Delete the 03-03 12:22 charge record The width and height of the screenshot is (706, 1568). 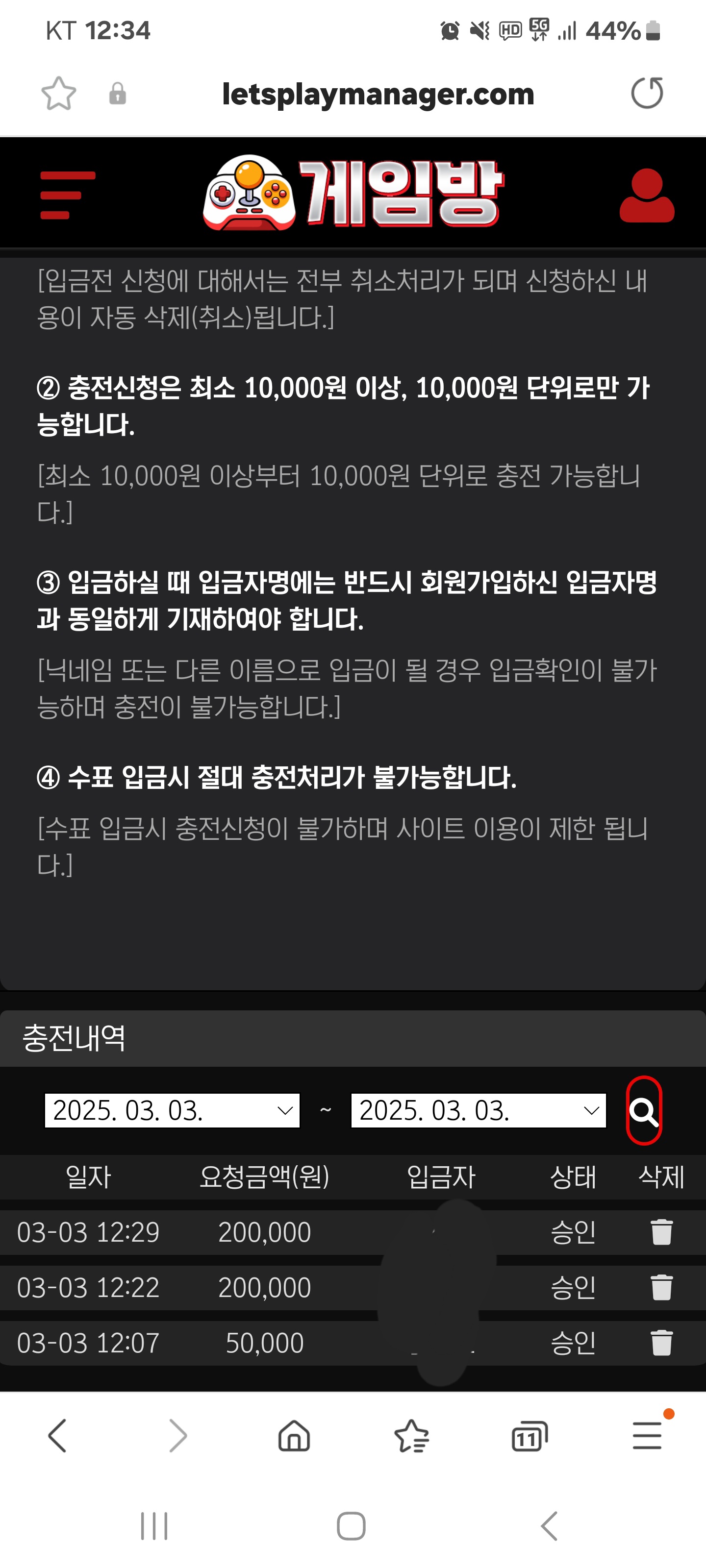[661, 1287]
